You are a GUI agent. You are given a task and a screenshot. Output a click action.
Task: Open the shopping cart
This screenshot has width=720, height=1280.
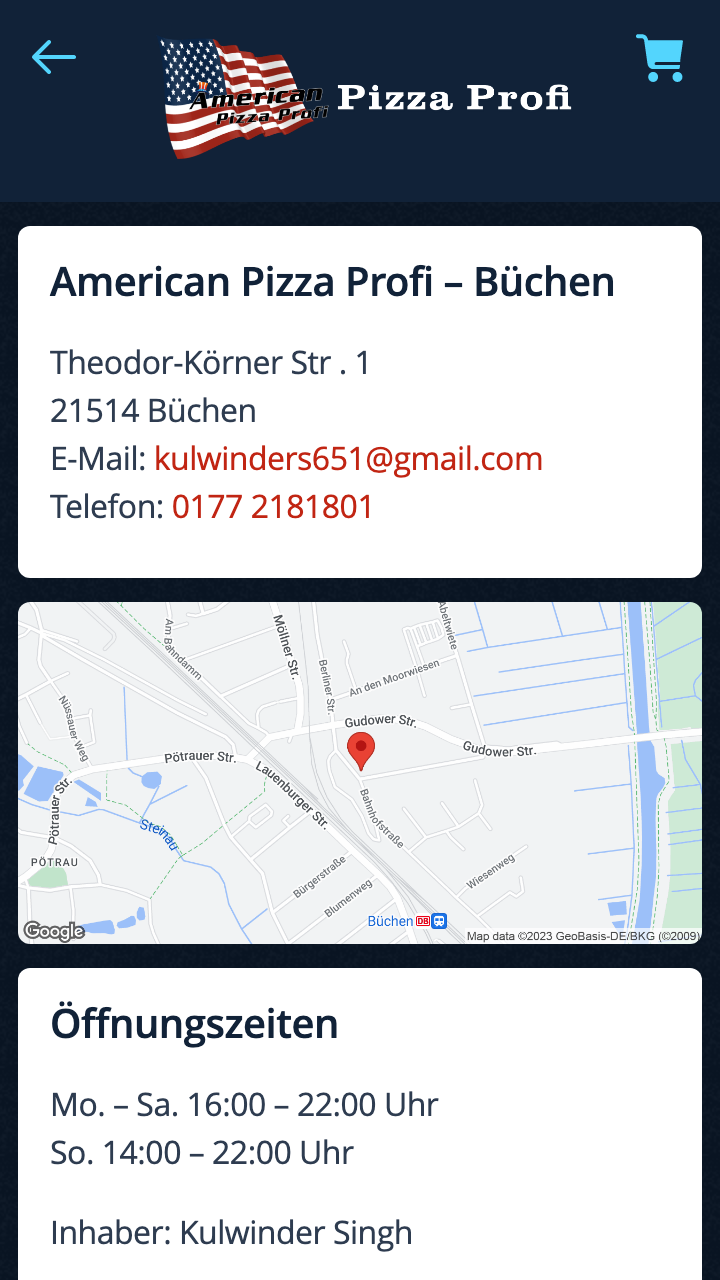pos(660,58)
